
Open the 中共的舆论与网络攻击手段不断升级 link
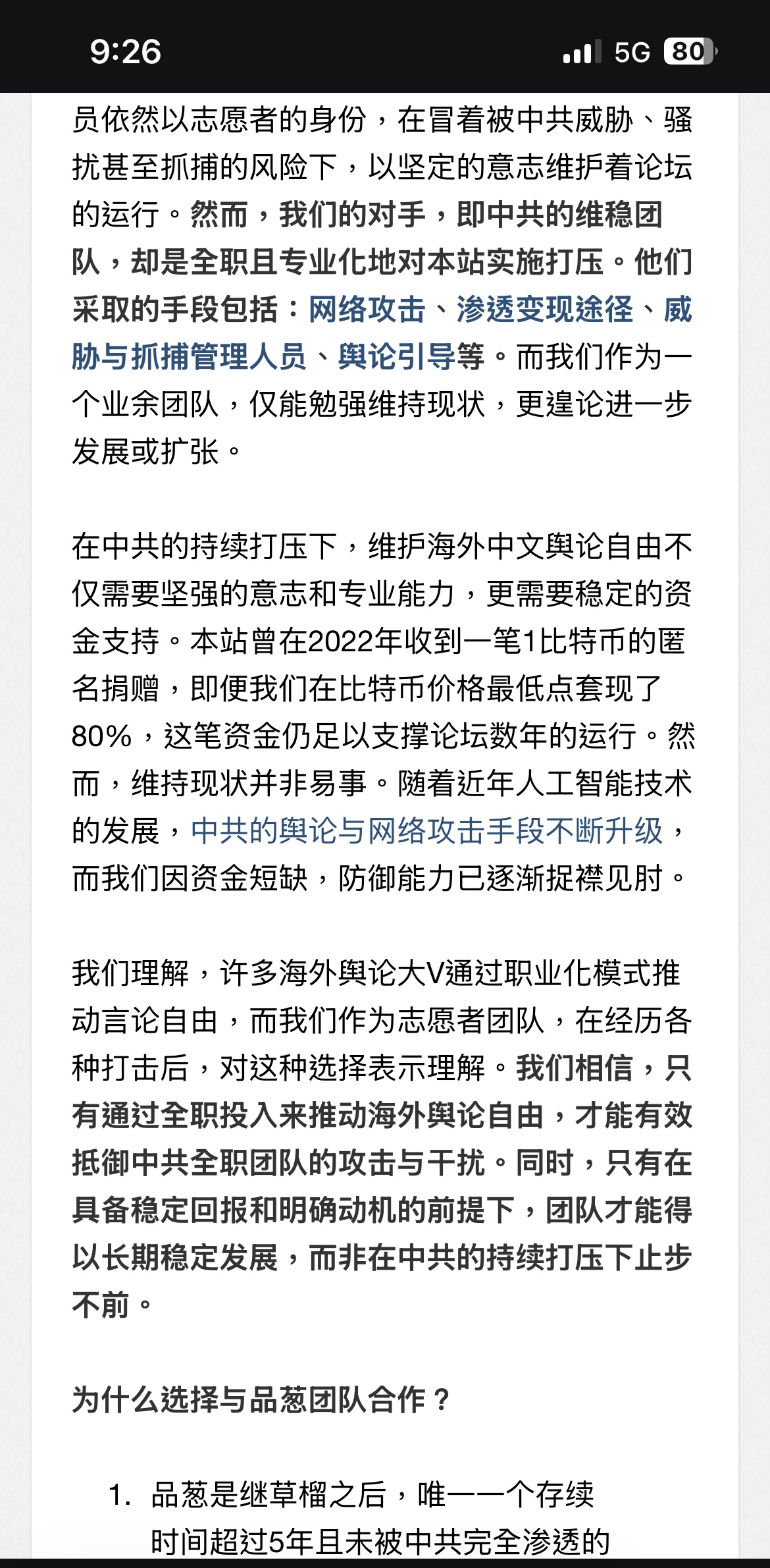click(426, 831)
